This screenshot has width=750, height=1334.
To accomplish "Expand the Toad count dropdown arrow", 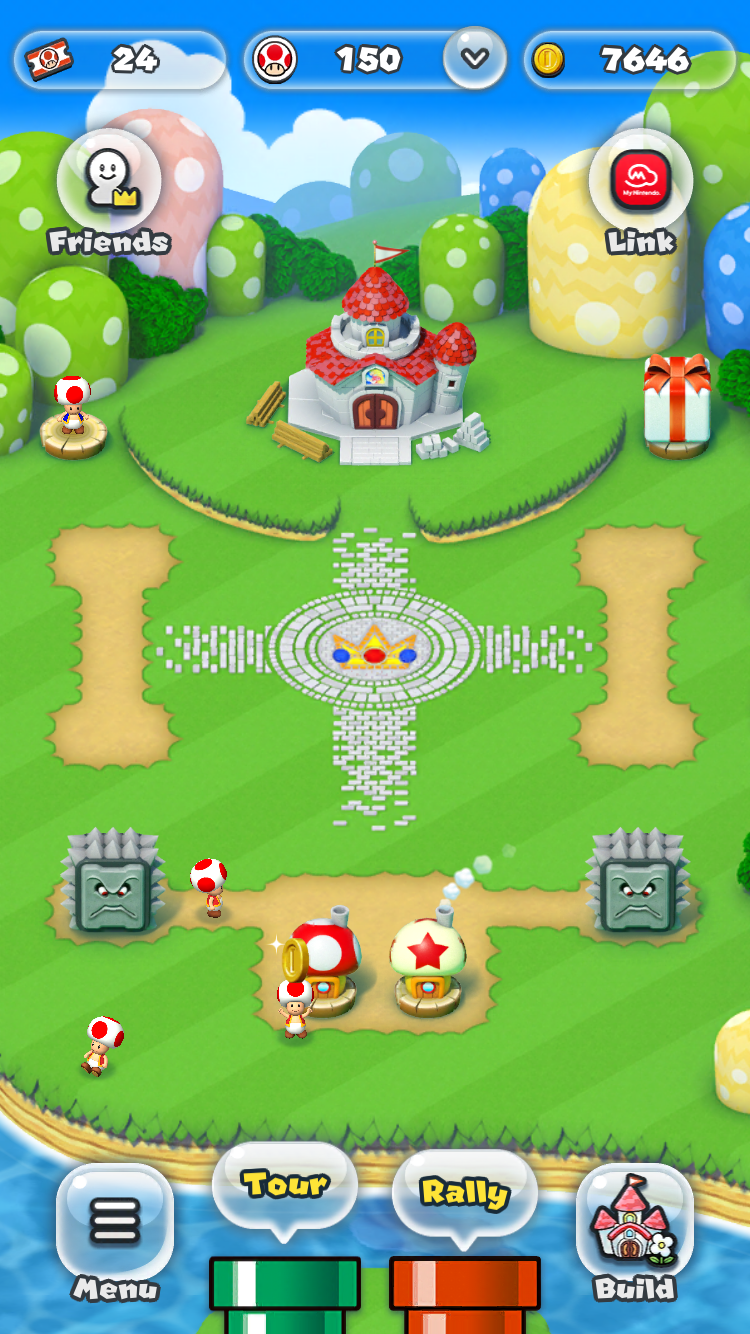I will click(474, 59).
